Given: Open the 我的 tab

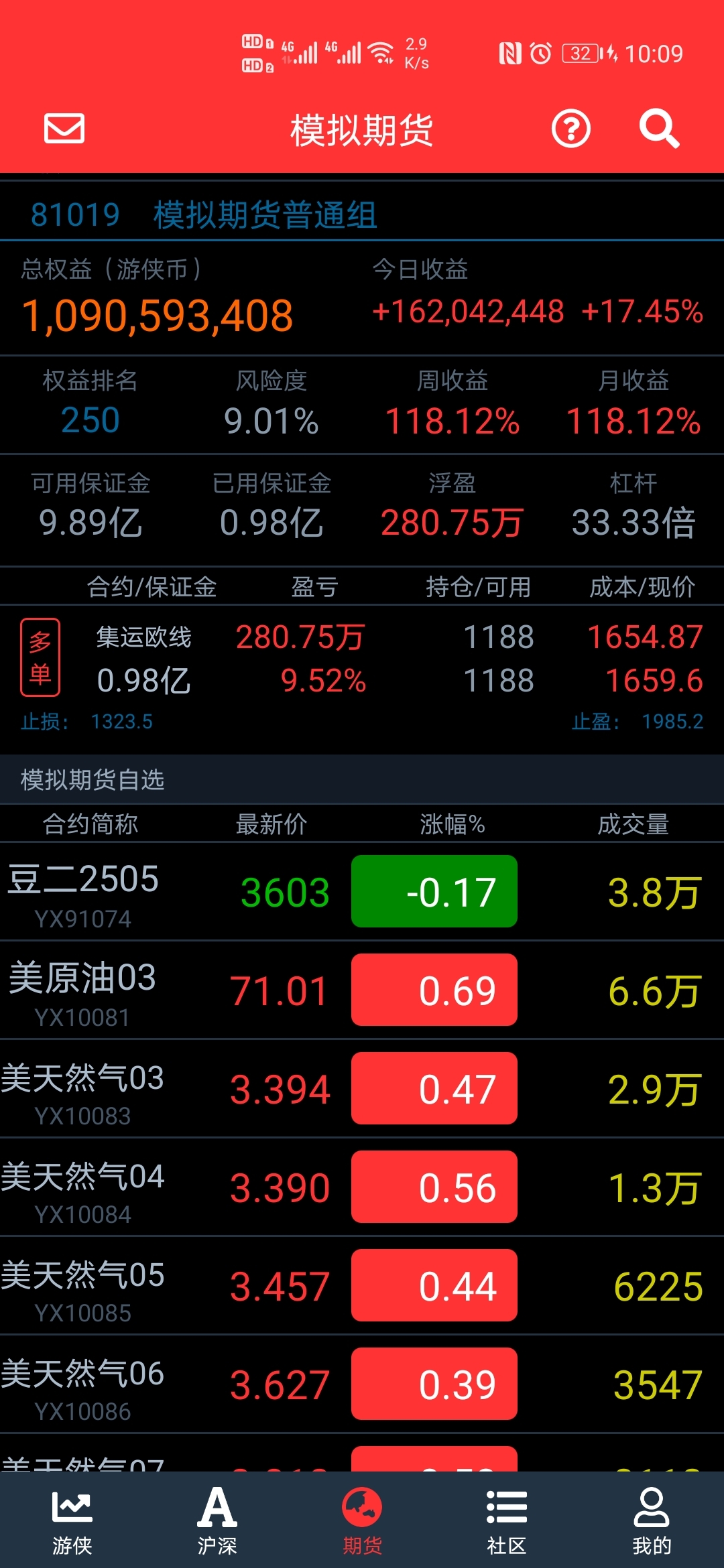Looking at the screenshot, I should [x=652, y=1521].
